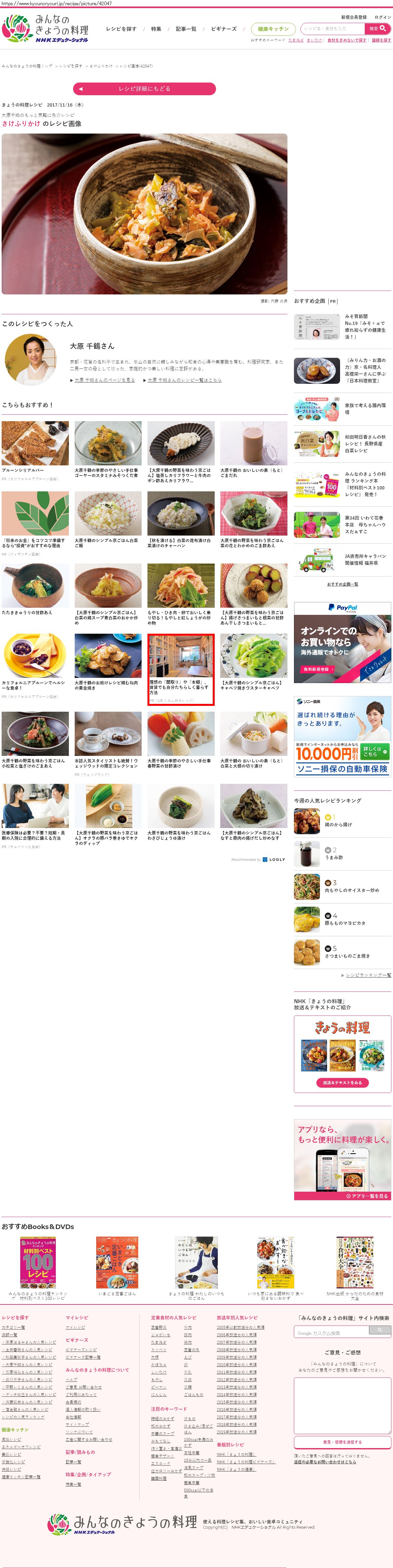Open 新規会員登録 sign-up link

pos(353,17)
